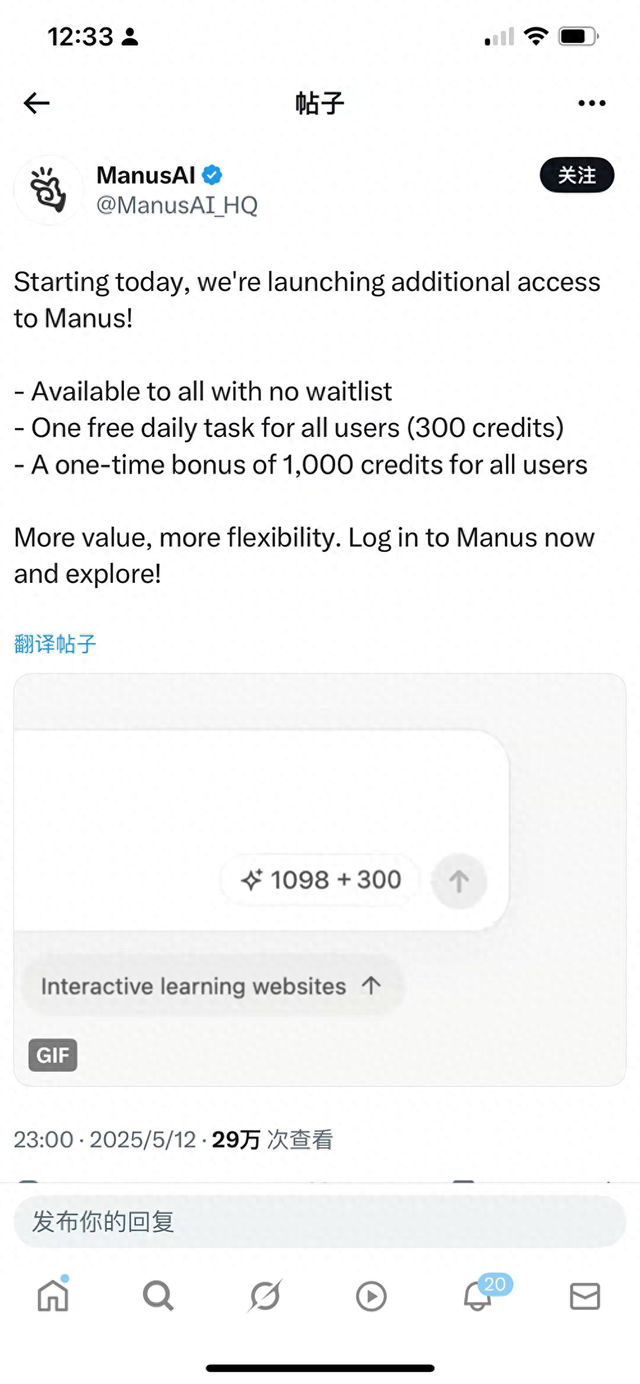Screen dimensions: 640x1384
Task: Switch to the Home tab
Action: (x=53, y=1296)
